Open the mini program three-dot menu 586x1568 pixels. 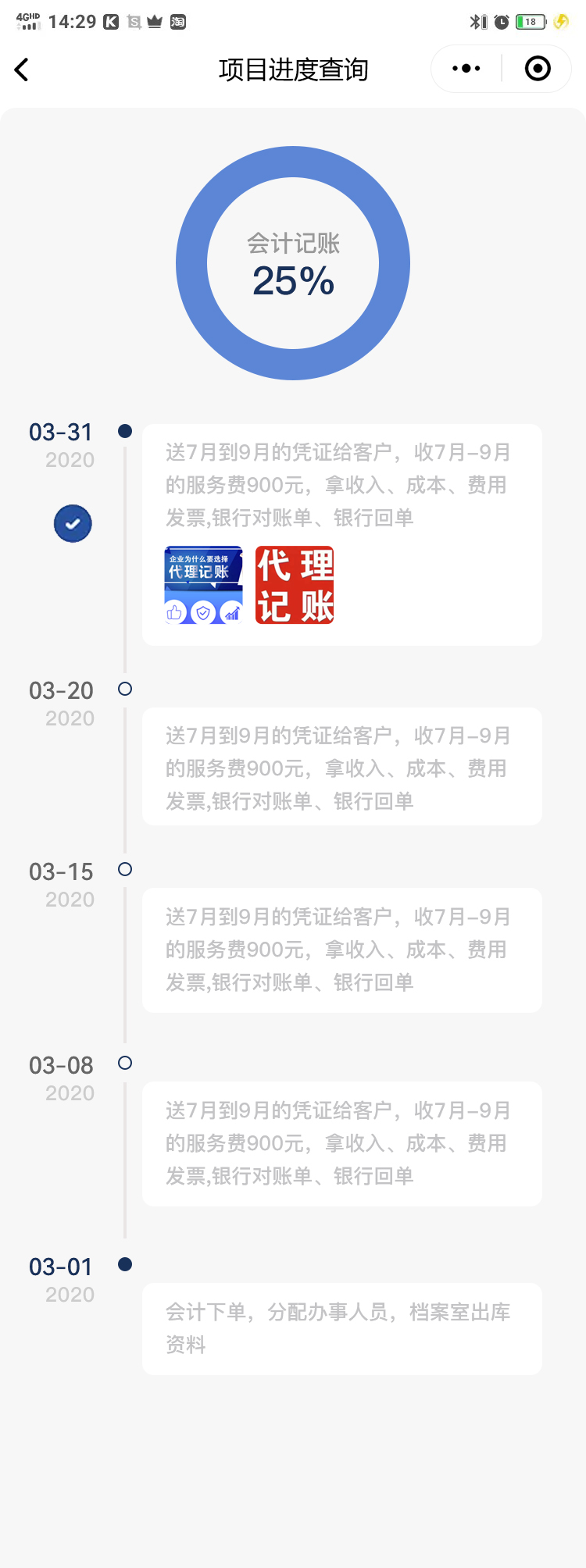pyautogui.click(x=466, y=69)
